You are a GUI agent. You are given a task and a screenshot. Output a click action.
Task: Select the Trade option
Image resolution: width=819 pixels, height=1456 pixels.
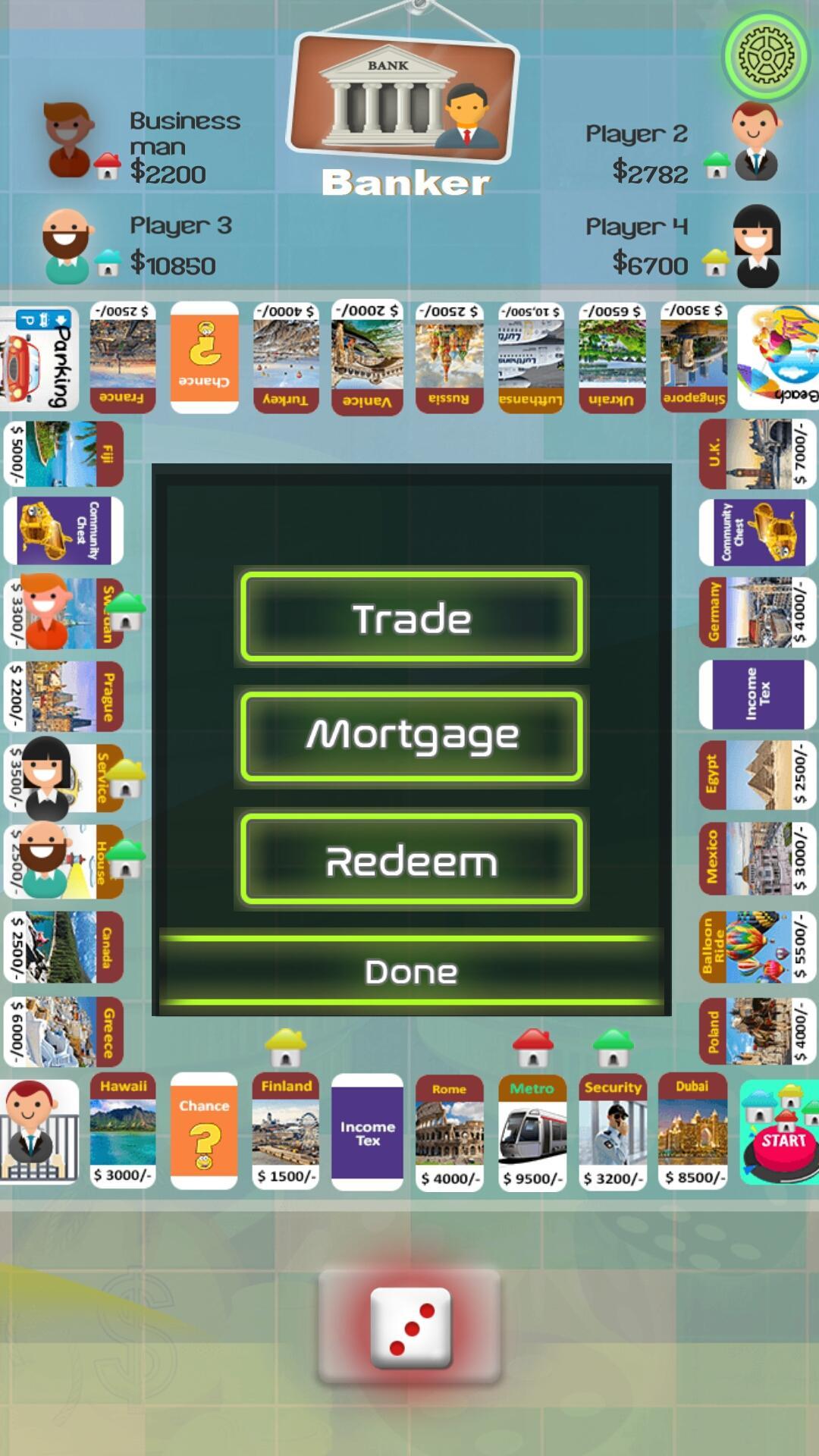click(411, 617)
